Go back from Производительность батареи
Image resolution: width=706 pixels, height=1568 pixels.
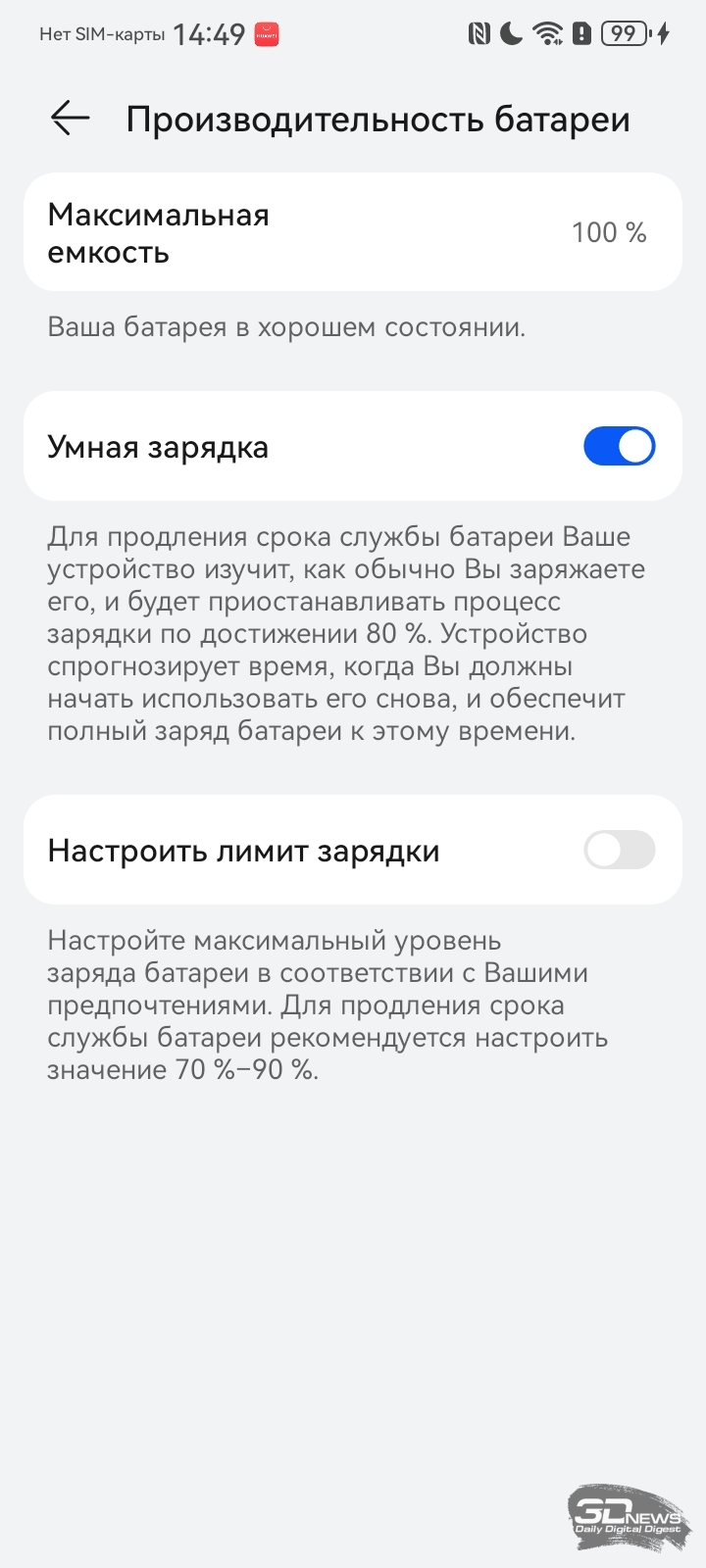point(70,119)
